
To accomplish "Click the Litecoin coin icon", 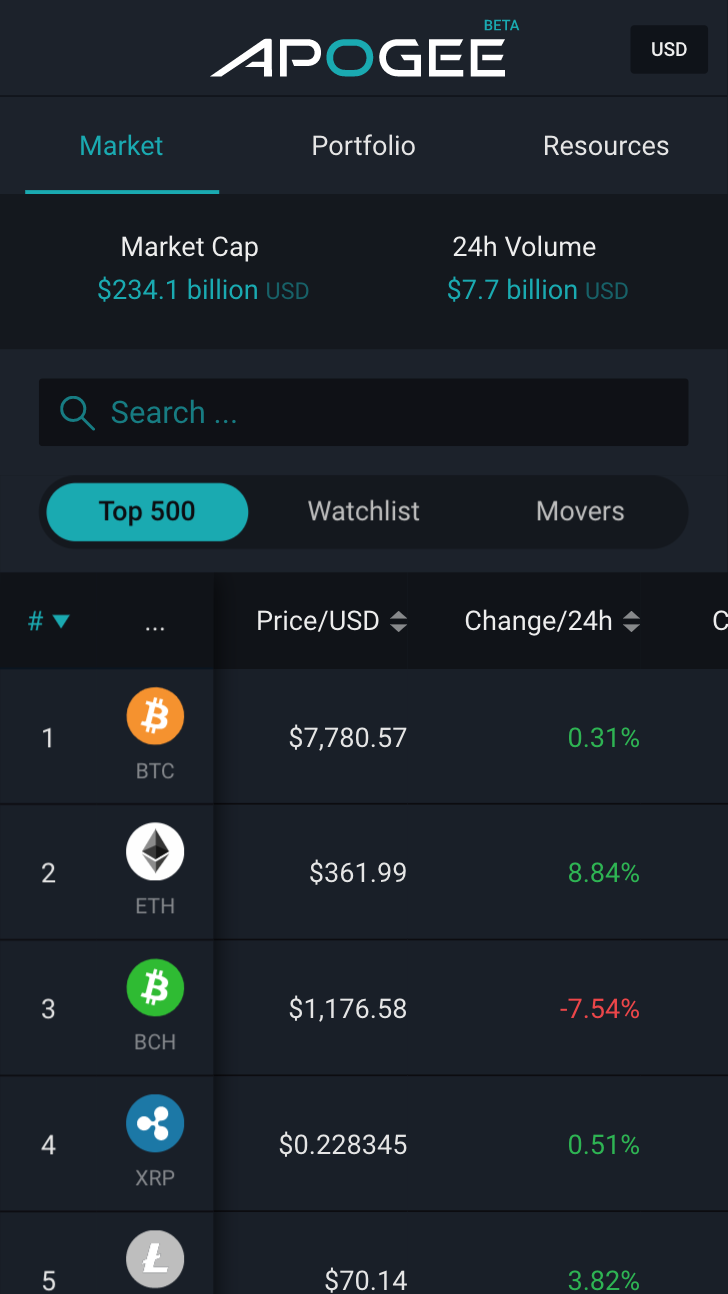I will pos(155,1259).
